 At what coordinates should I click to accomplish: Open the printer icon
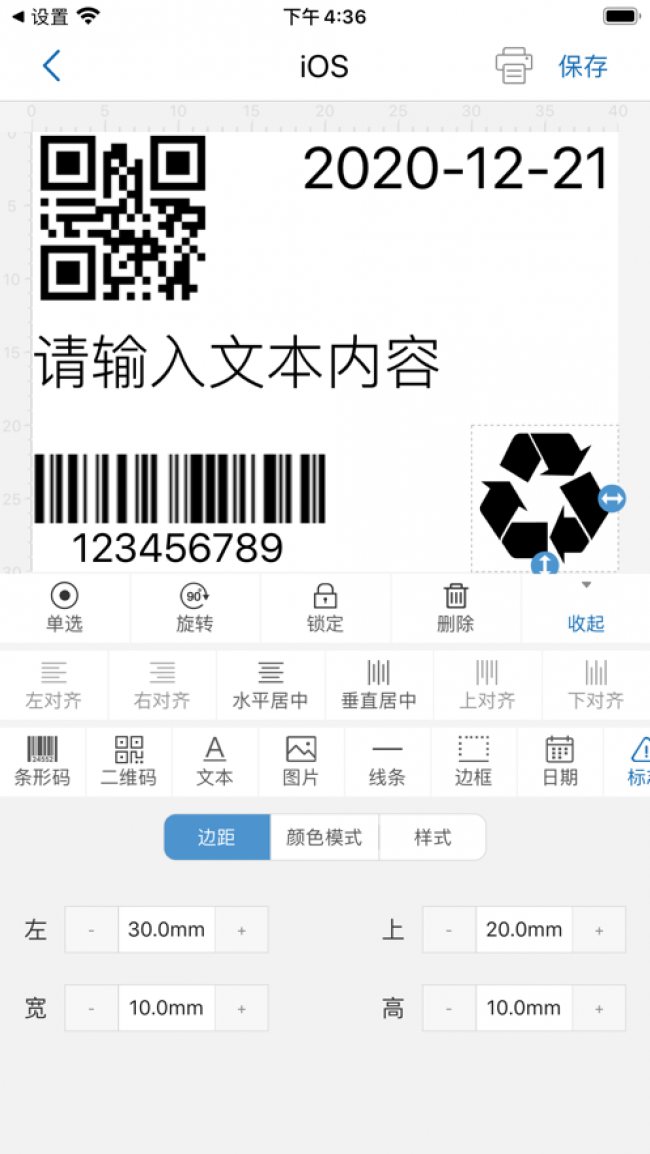pyautogui.click(x=513, y=66)
